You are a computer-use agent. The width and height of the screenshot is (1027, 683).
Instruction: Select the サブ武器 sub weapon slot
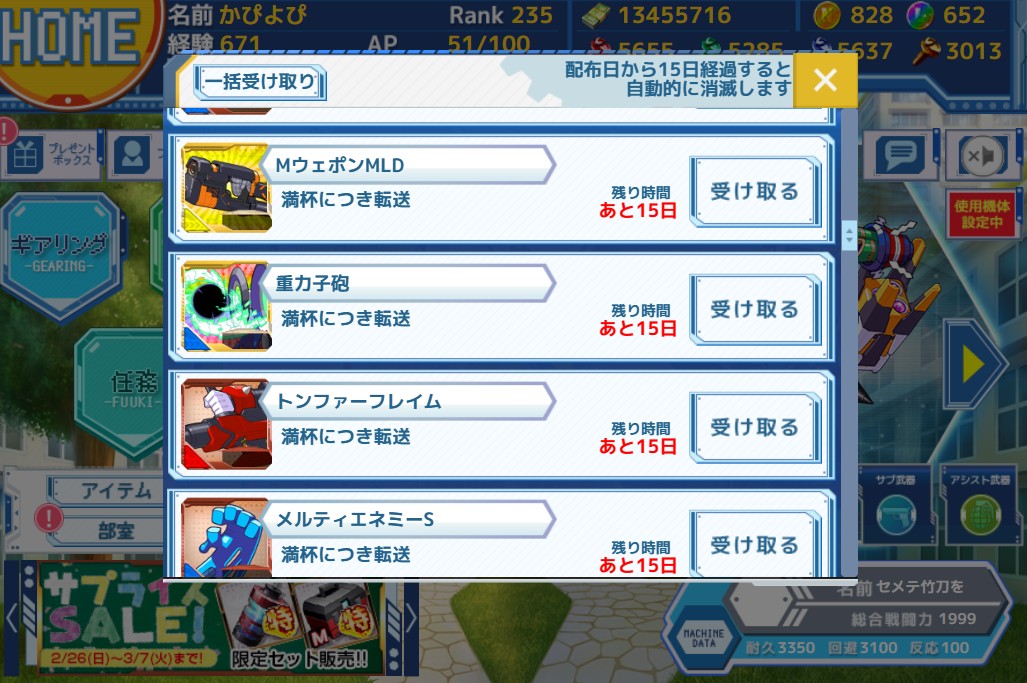[893, 505]
